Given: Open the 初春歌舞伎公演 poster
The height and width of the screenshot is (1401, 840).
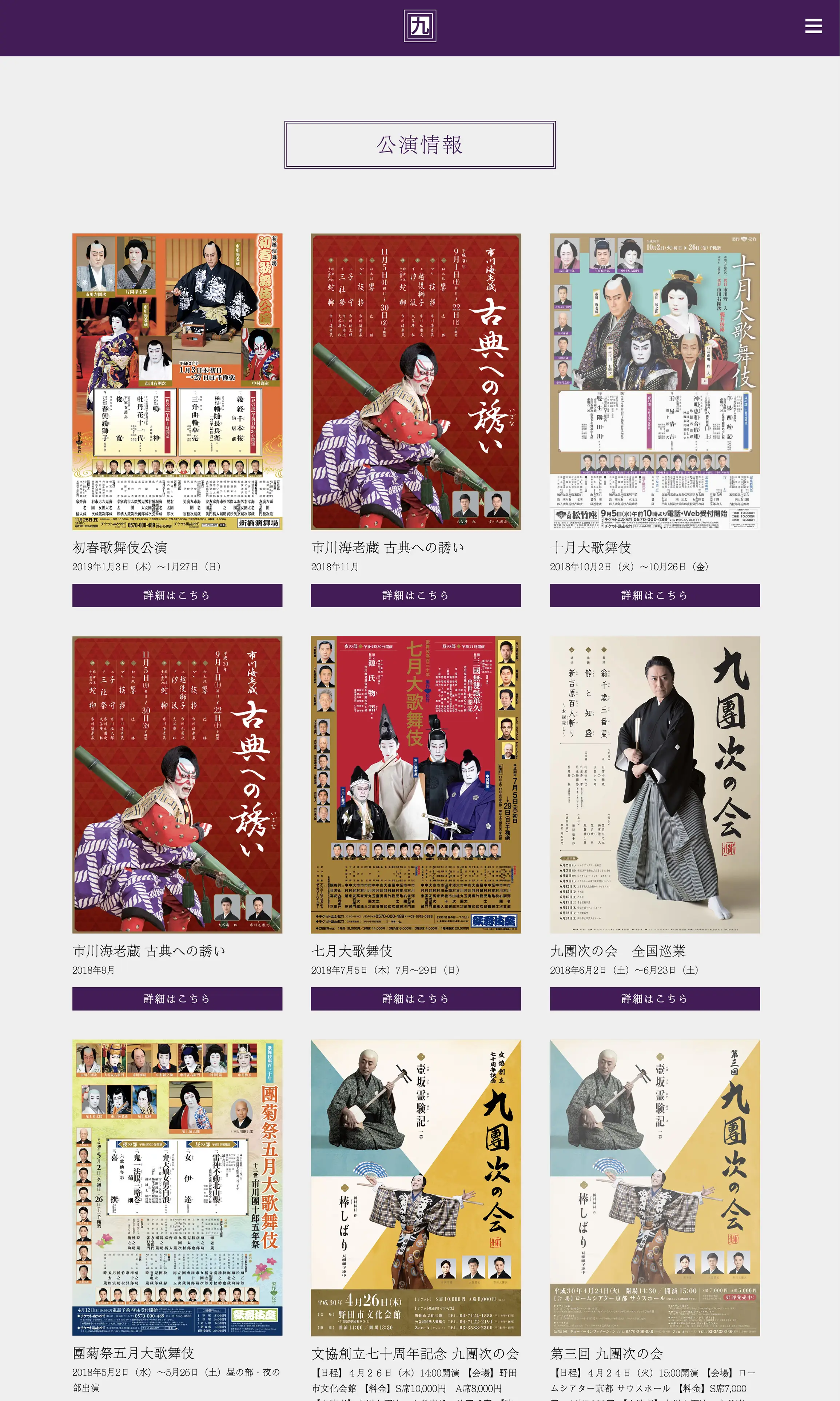Looking at the screenshot, I should tap(177, 381).
